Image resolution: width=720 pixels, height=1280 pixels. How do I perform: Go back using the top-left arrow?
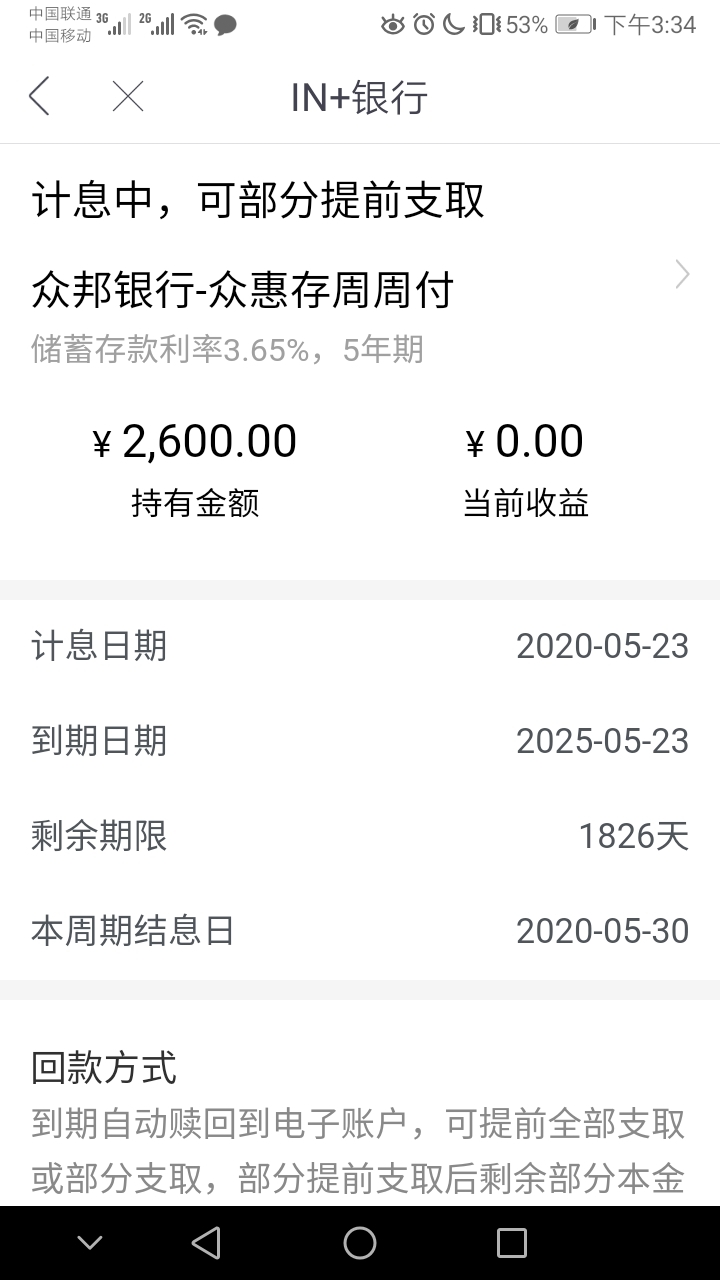point(39,97)
